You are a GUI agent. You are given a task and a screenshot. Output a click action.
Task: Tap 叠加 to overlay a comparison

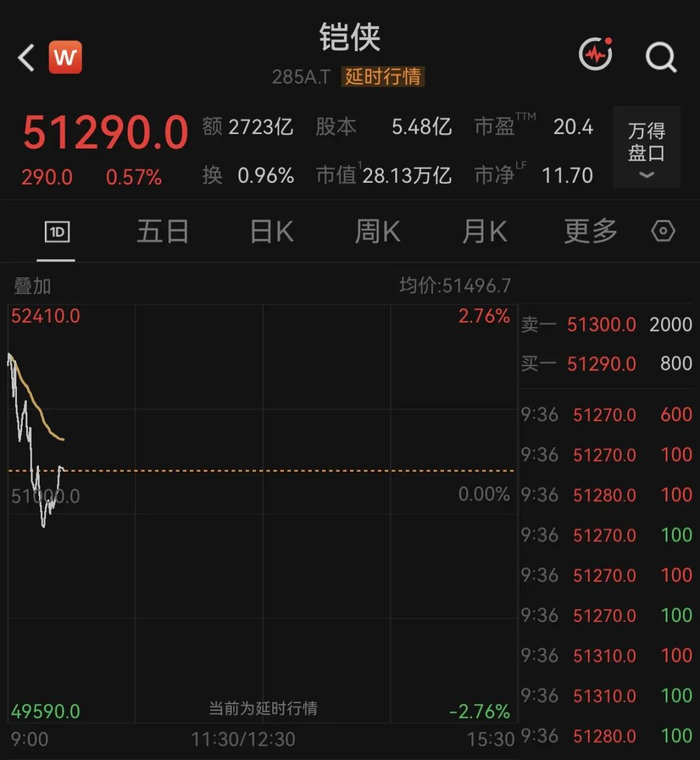[32, 286]
